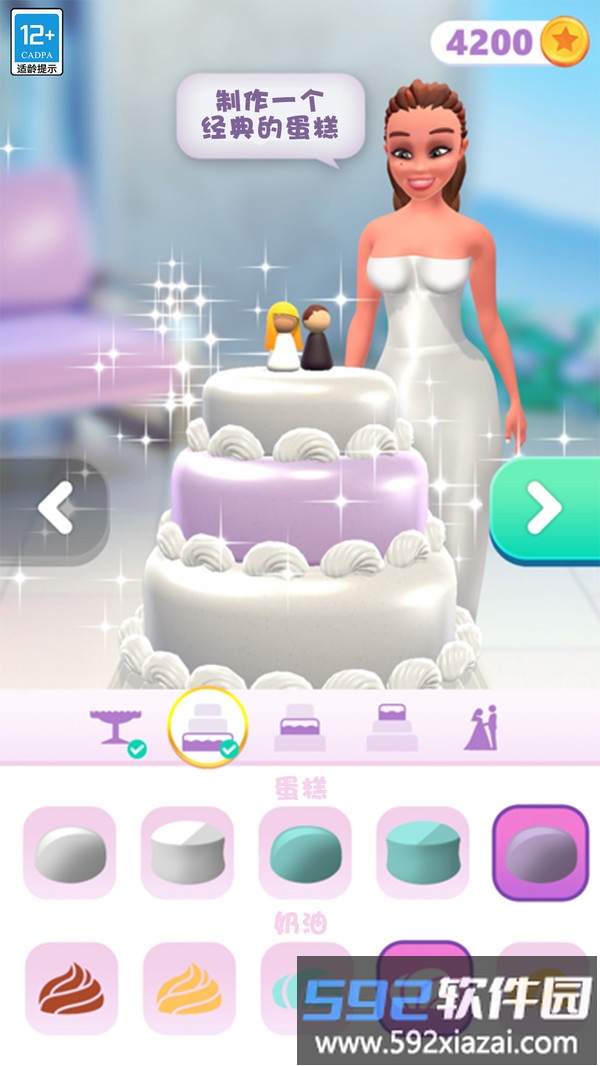Pick the chocolate brown cream swirl
Image resolution: width=600 pixels, height=1066 pixels.
(x=71, y=988)
